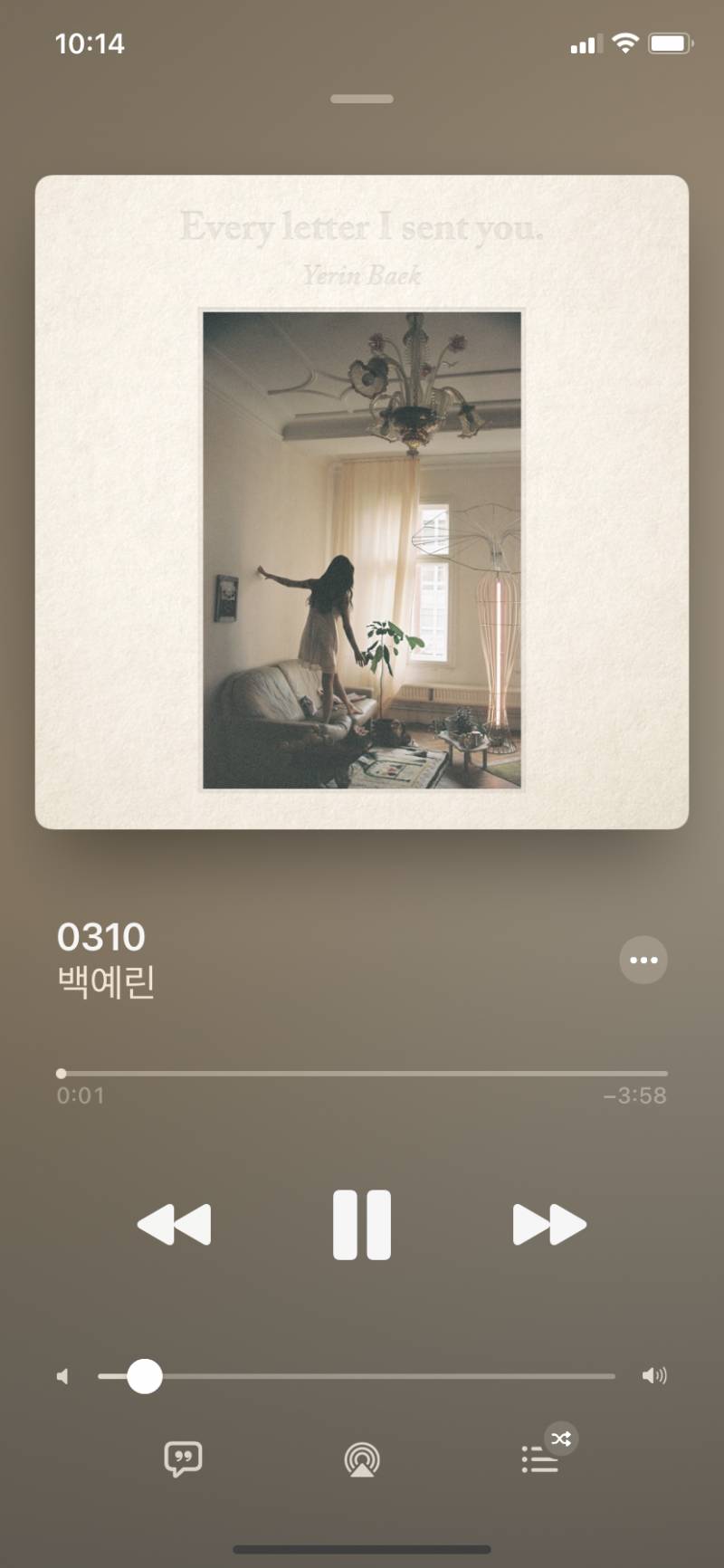Tap the shuffle badge on the queue icon
Screen dimensions: 724x1568
point(563,1439)
